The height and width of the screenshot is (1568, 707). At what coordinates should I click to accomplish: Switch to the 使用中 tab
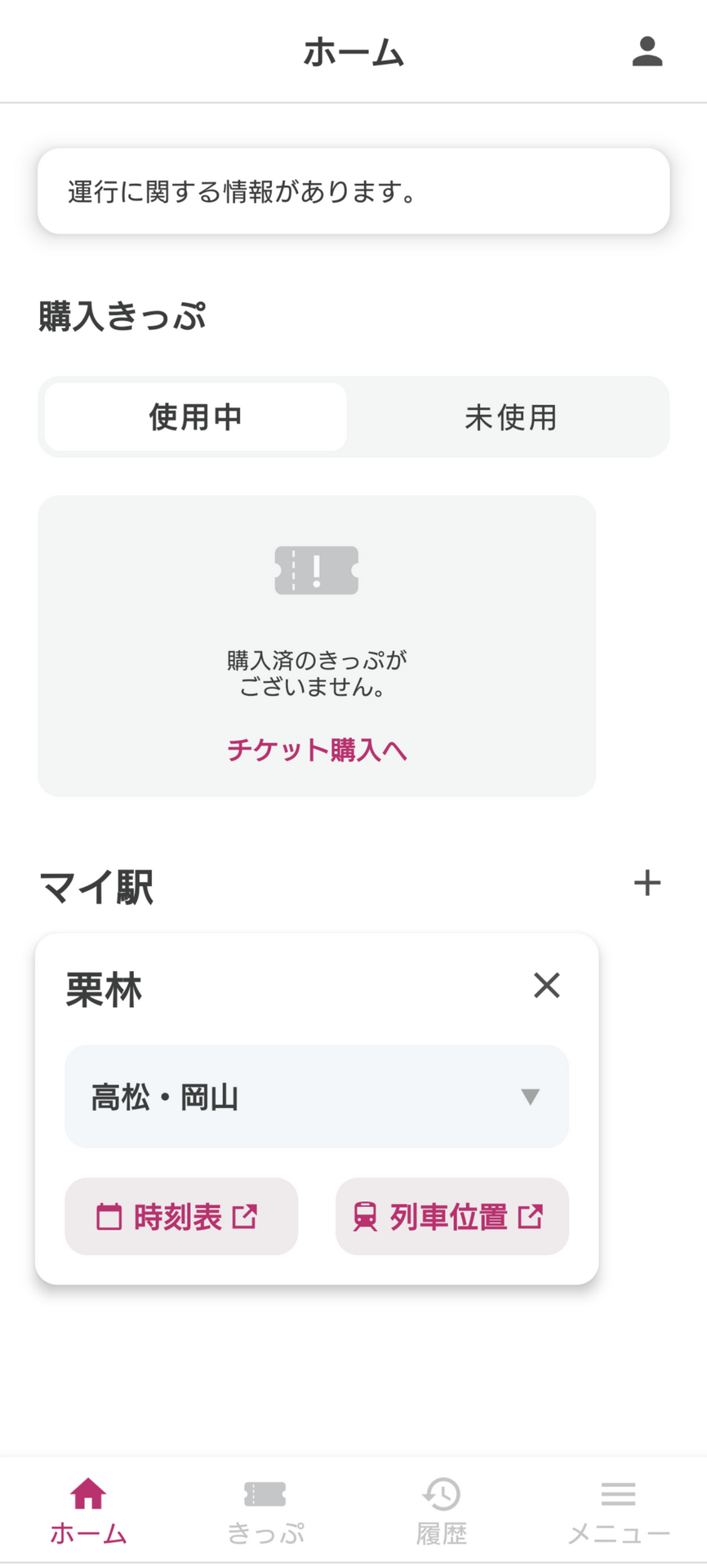tap(194, 416)
